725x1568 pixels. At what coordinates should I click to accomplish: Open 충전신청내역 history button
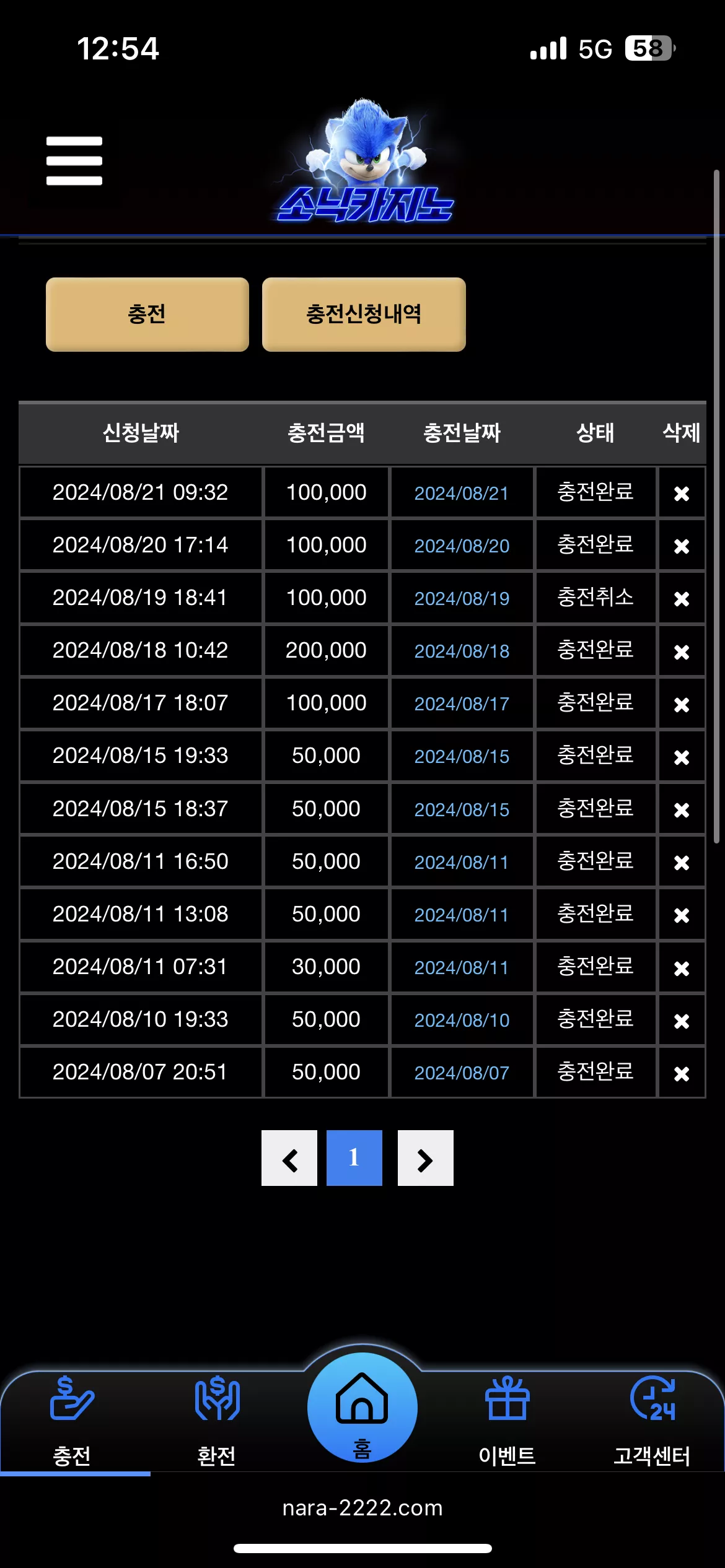click(x=364, y=314)
